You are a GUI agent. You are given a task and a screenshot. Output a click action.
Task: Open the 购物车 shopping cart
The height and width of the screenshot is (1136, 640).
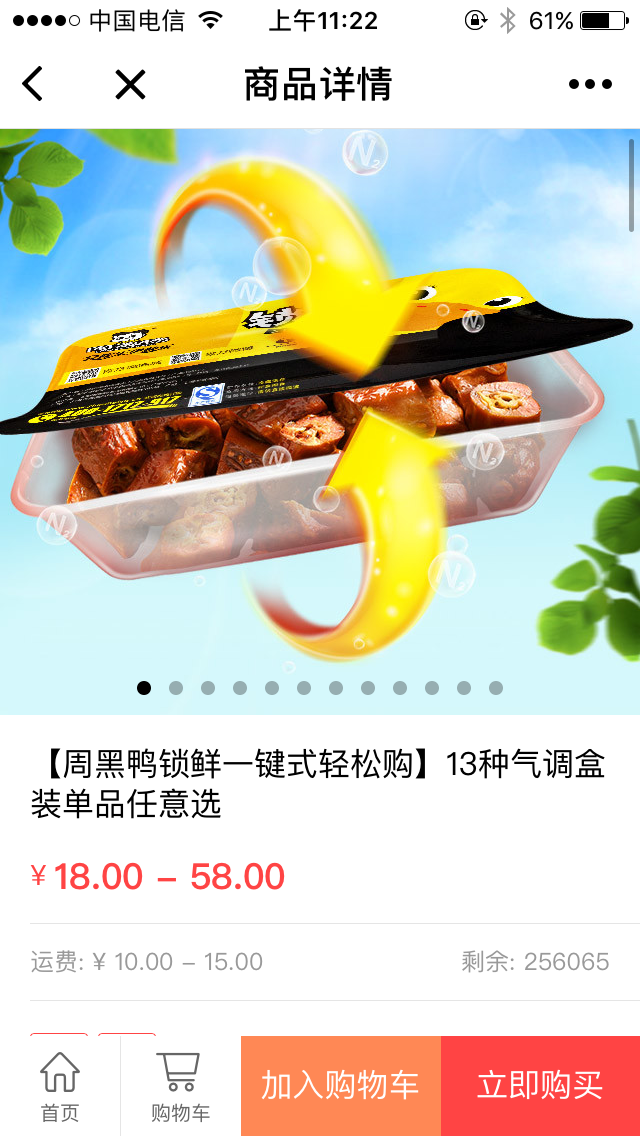[180, 1086]
